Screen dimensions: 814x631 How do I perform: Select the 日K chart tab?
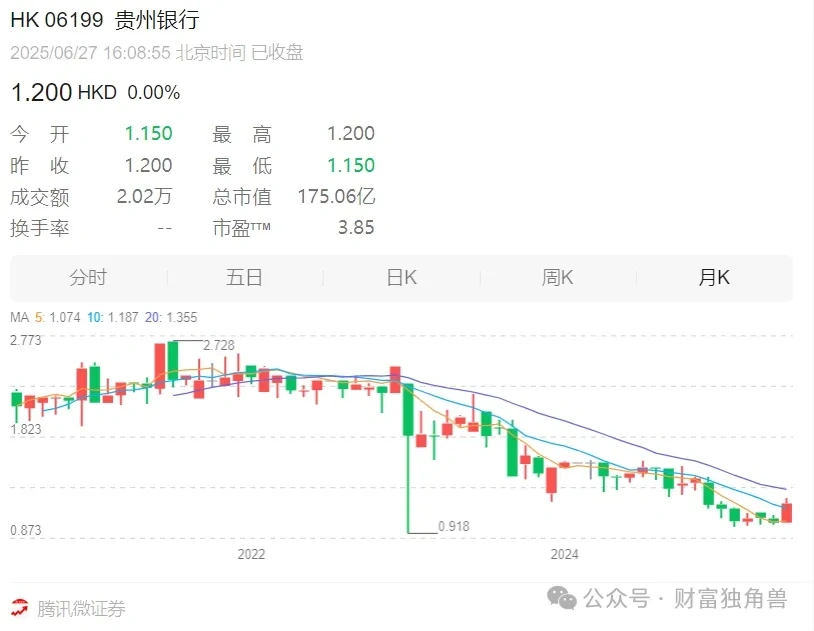click(x=401, y=278)
